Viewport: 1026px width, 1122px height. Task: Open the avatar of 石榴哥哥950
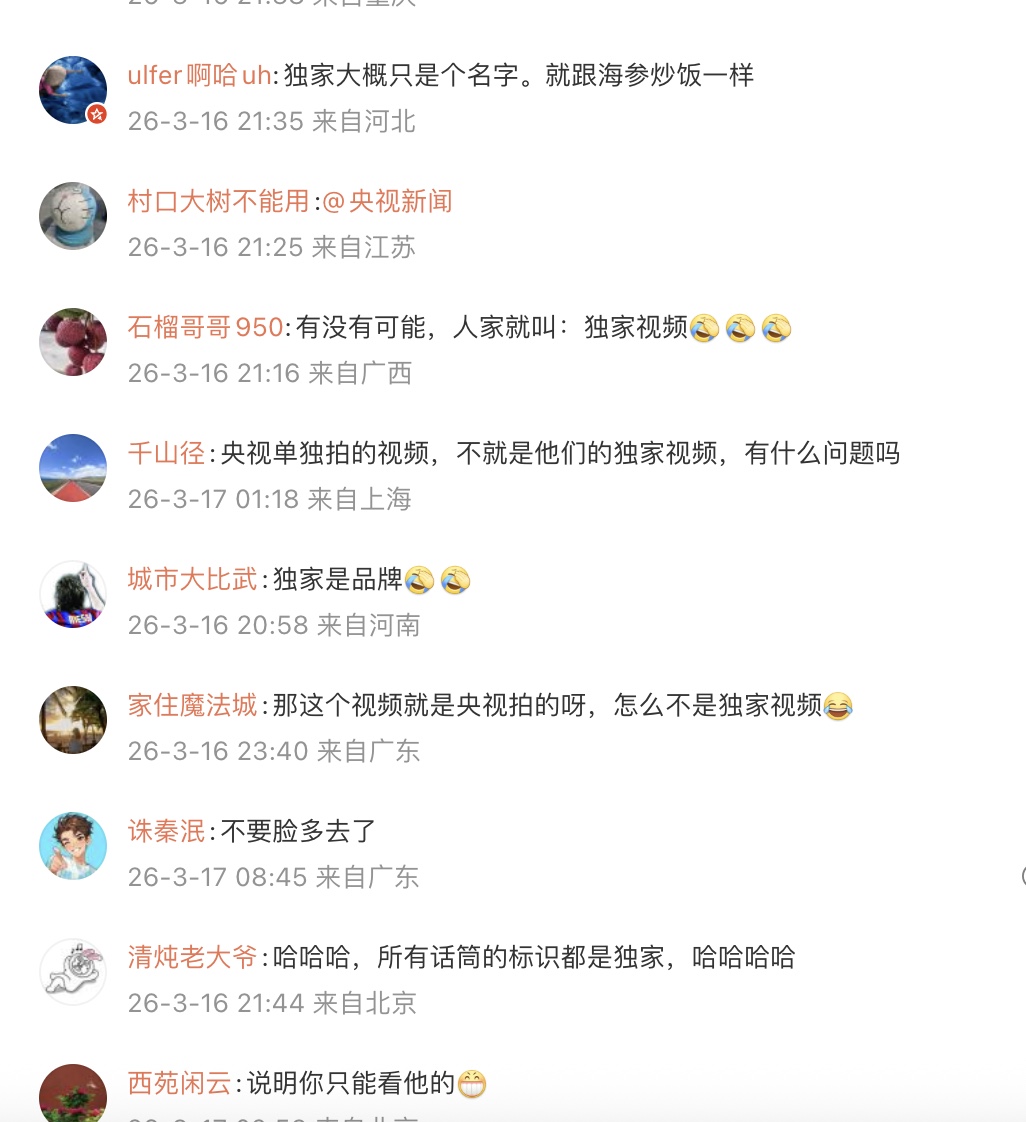pyautogui.click(x=73, y=343)
